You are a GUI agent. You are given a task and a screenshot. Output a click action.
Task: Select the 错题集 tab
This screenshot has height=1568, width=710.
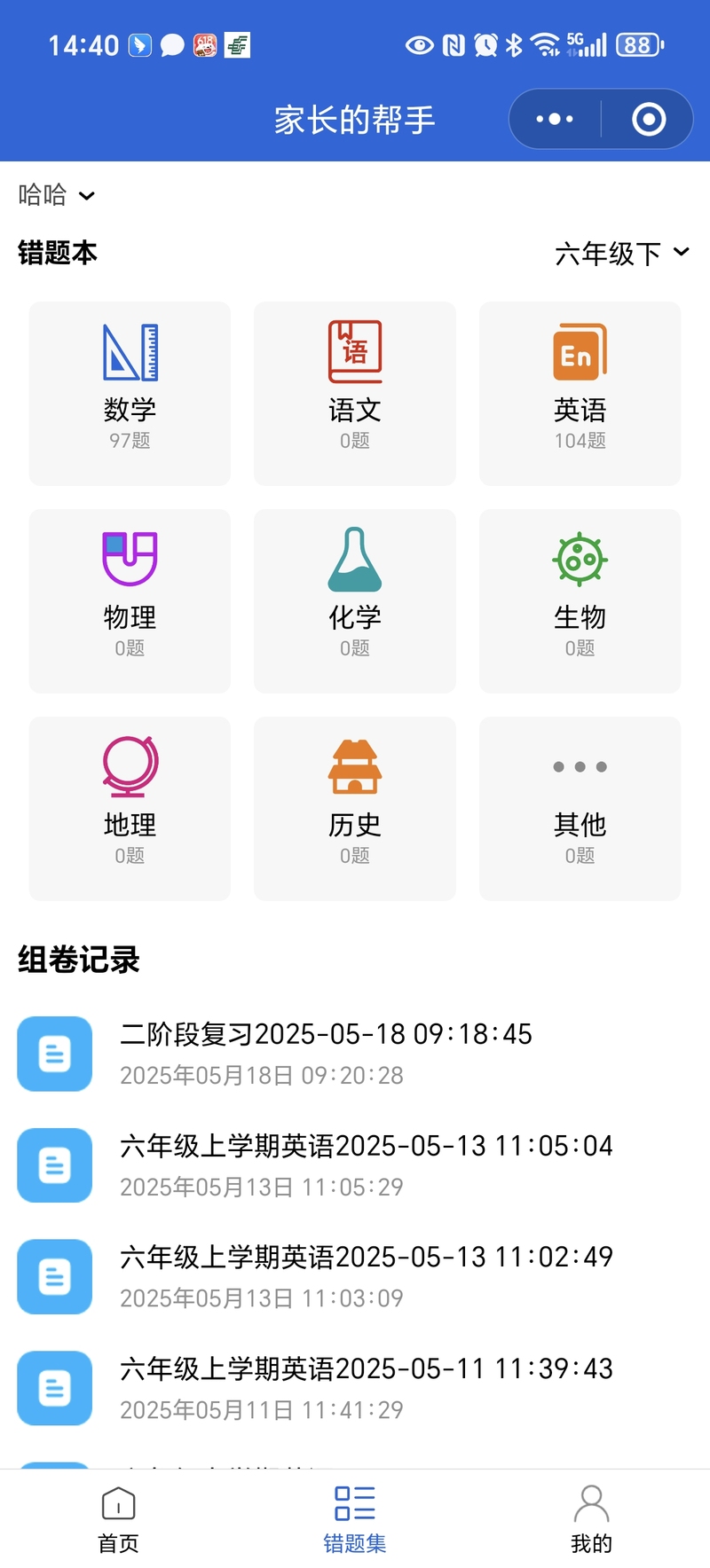tap(355, 1519)
